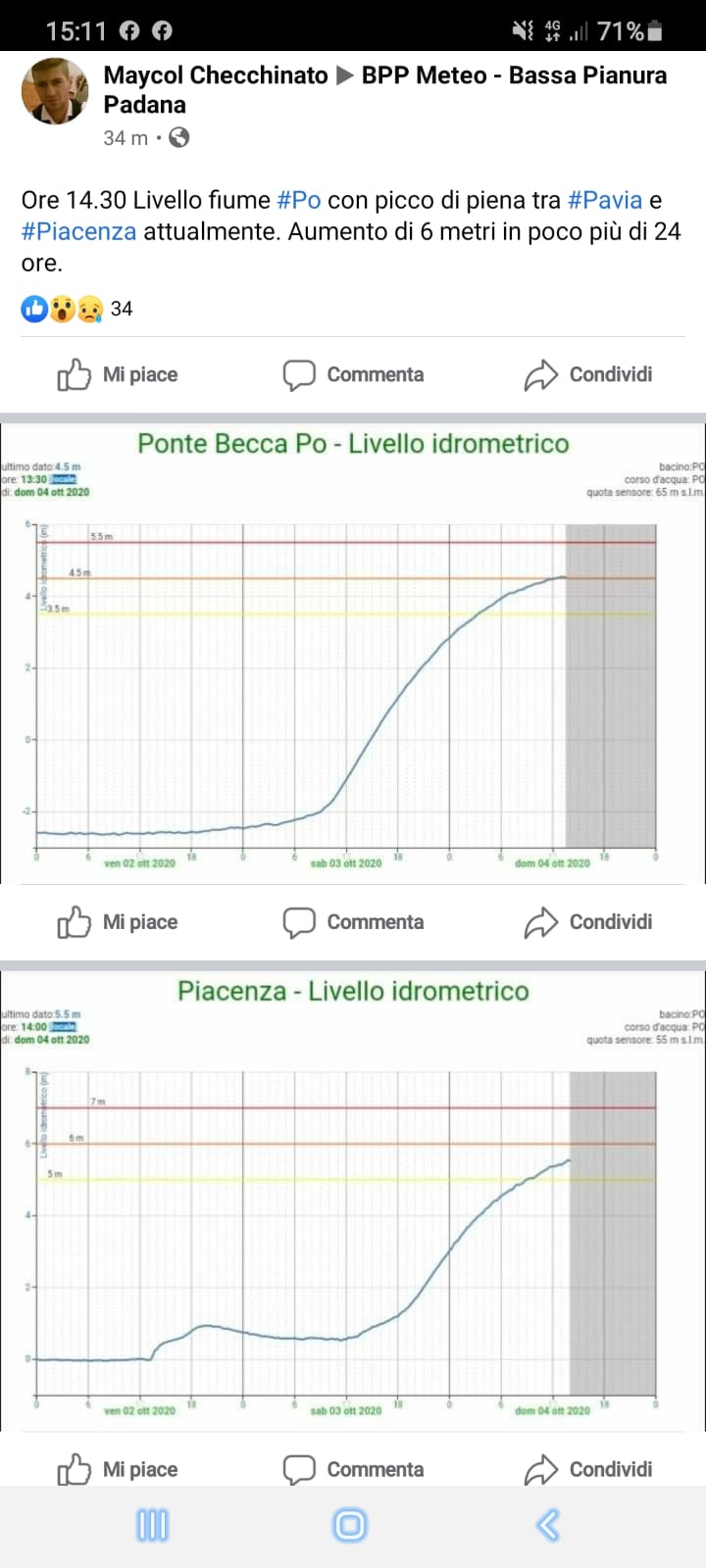Open the Piacenza Livello idrometrico chart image
The width and height of the screenshot is (706, 1568).
(353, 1201)
